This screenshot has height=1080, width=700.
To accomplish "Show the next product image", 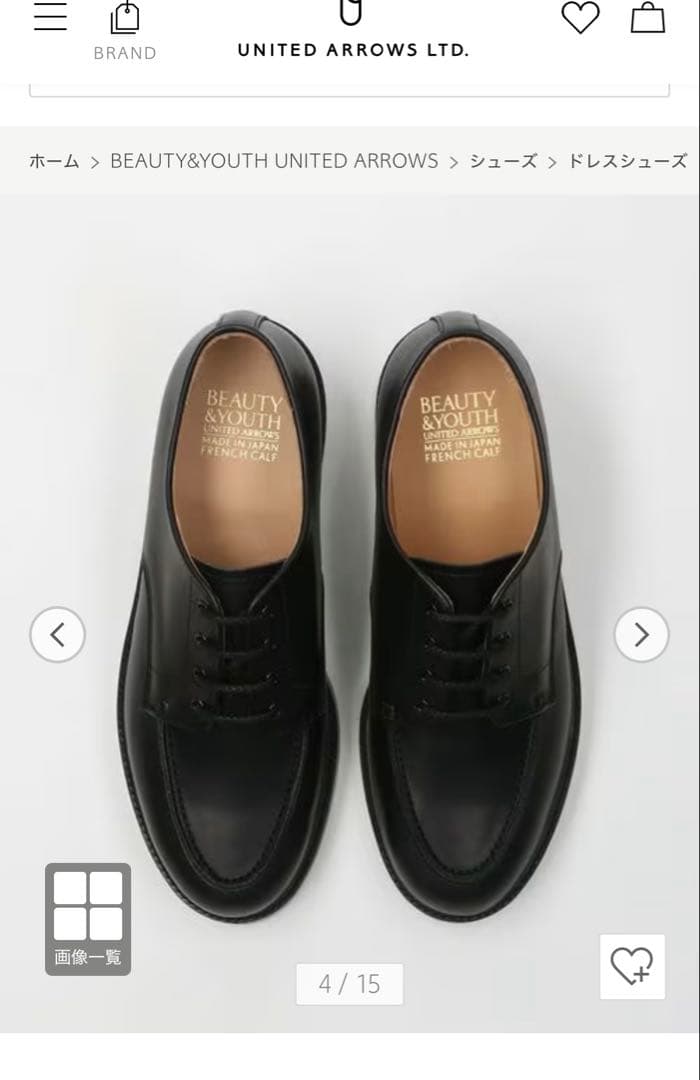I will (x=641, y=634).
